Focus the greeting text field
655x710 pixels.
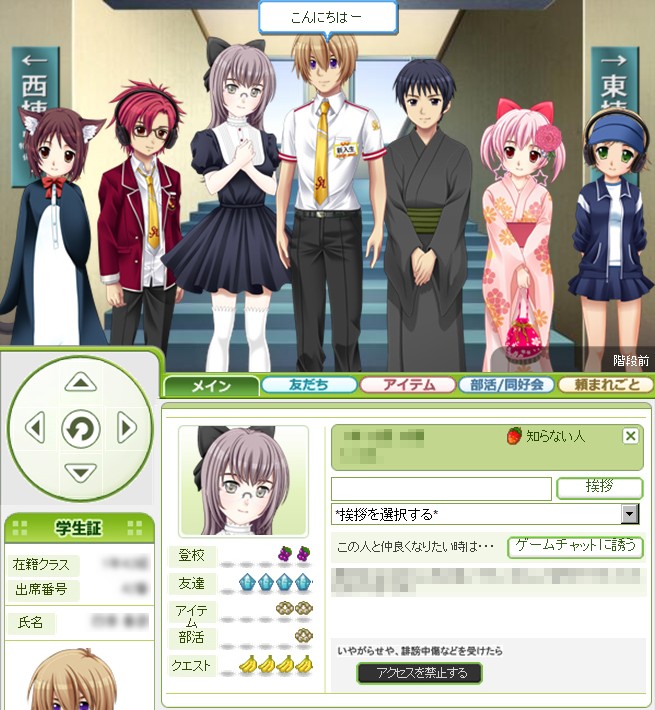441,488
